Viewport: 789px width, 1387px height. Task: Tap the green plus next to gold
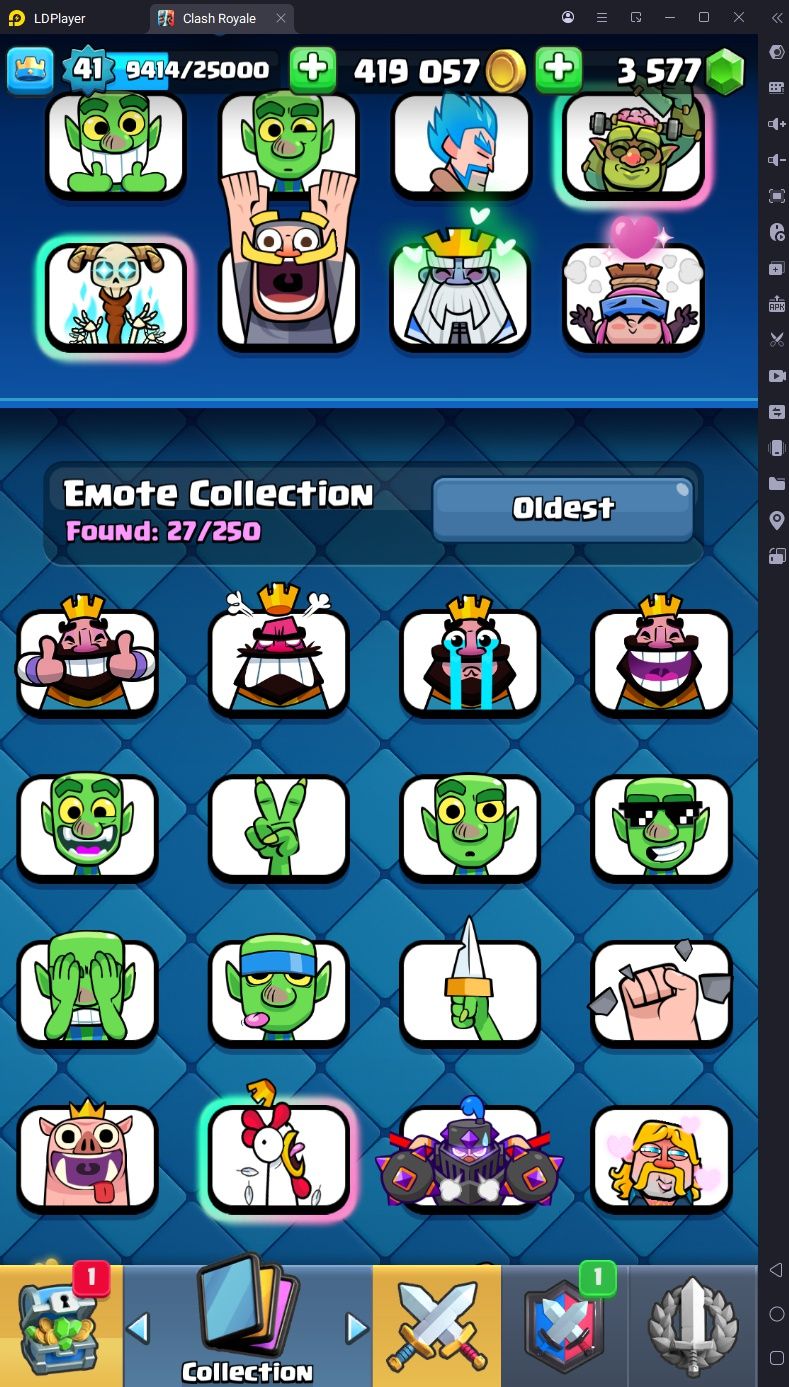[313, 69]
